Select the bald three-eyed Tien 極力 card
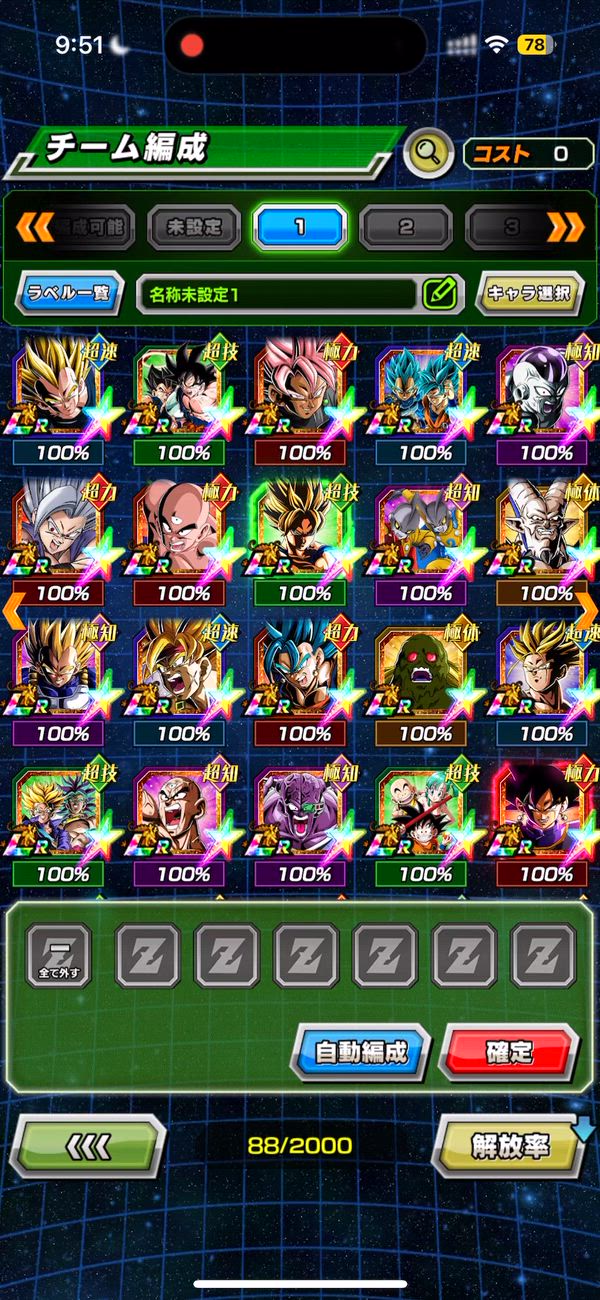This screenshot has height=1300, width=600. coord(183,533)
